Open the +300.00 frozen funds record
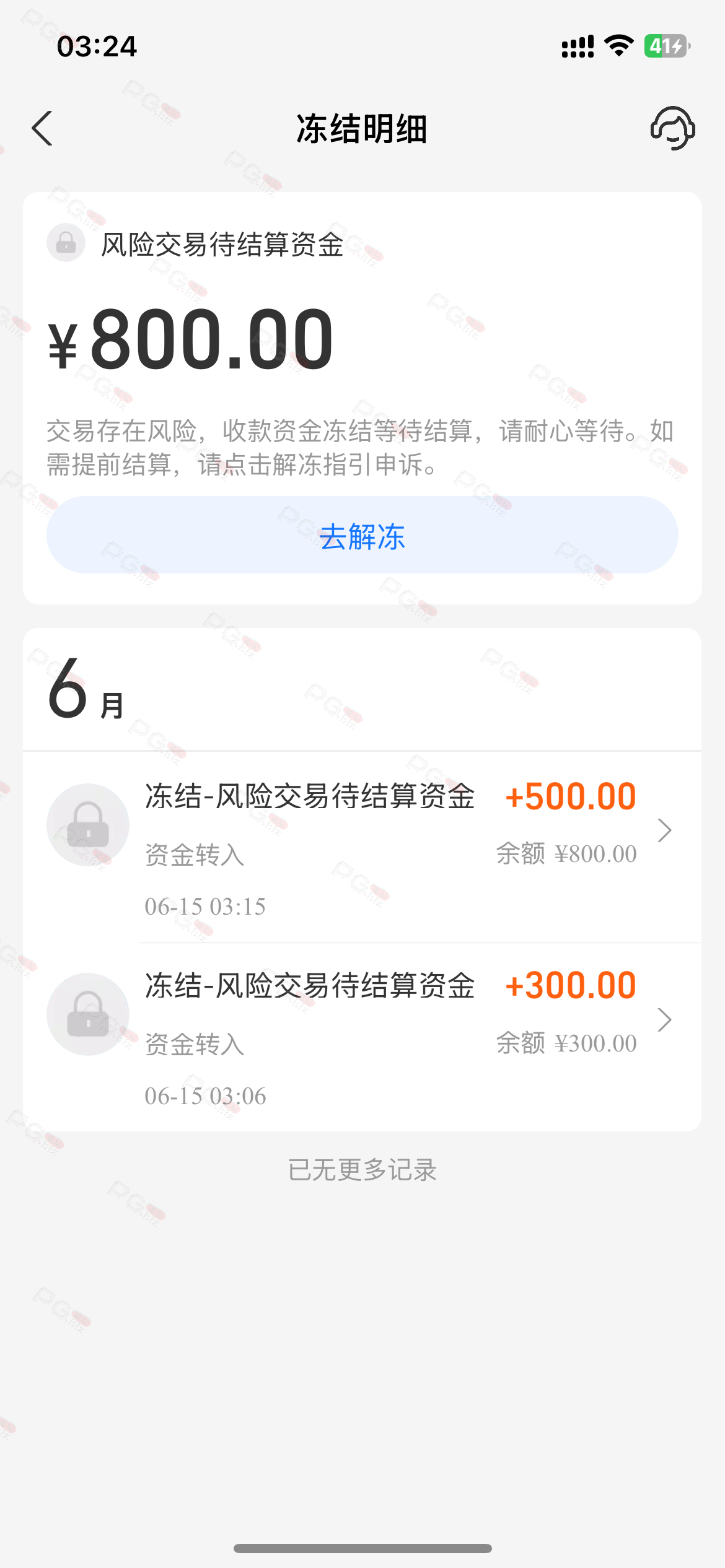The width and height of the screenshot is (725, 1568). click(362, 1037)
